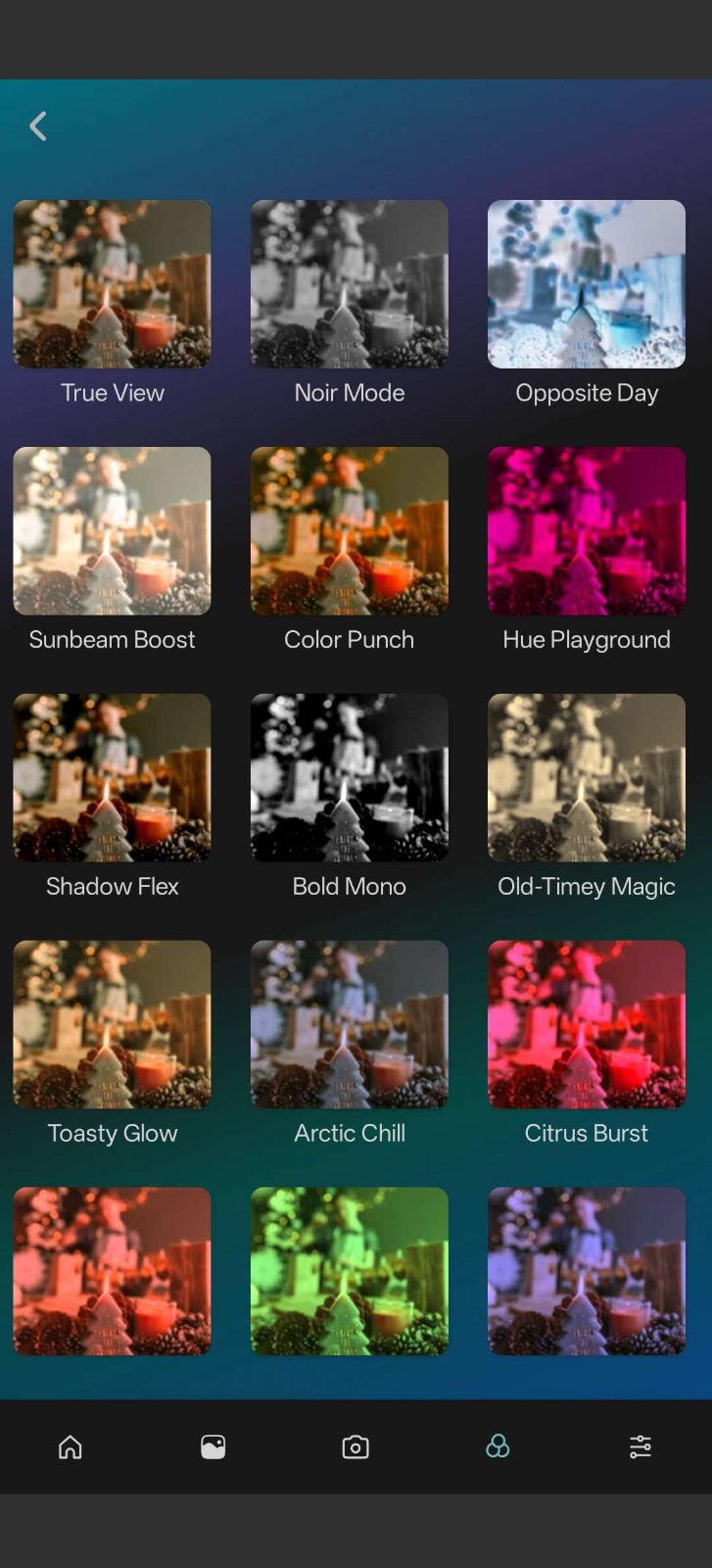Apply the Bold Mono filter

click(350, 778)
